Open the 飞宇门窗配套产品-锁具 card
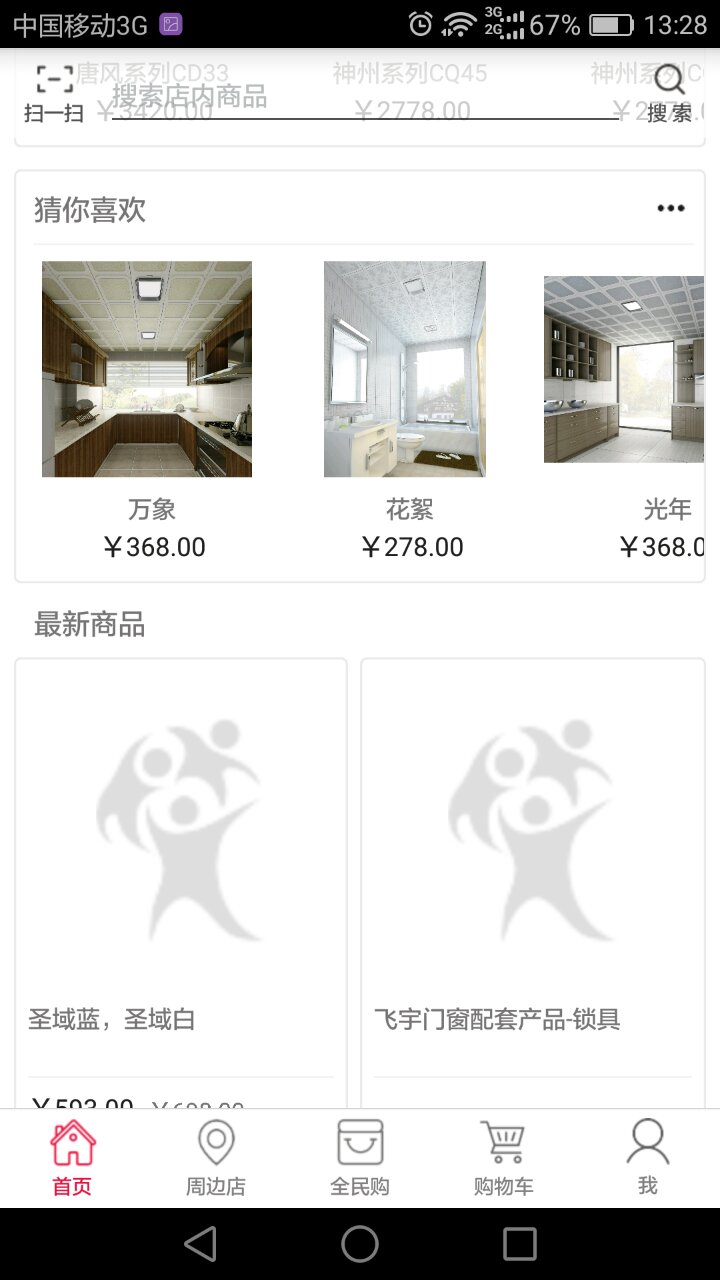The height and width of the screenshot is (1280, 720). (532, 880)
